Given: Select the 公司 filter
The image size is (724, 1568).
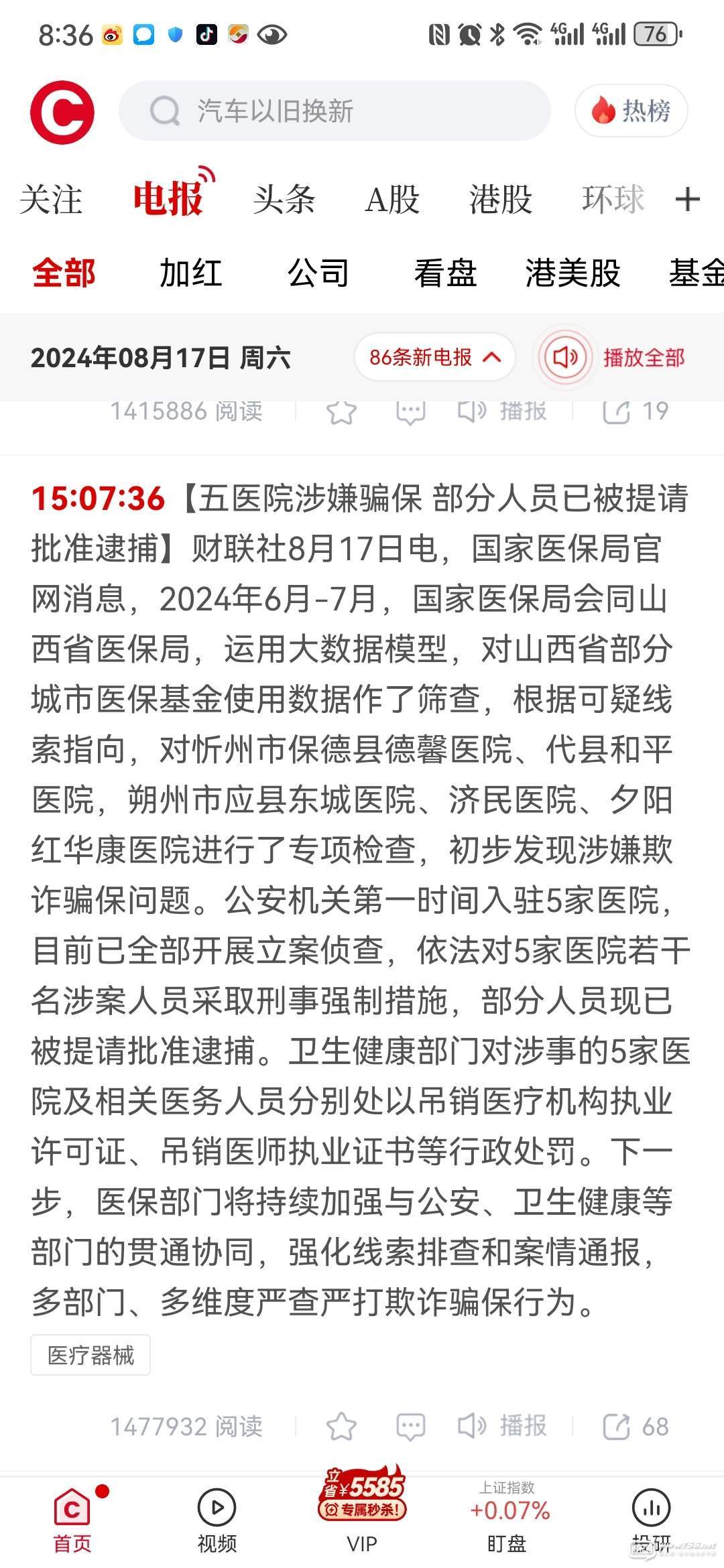Looking at the screenshot, I should tap(318, 273).
